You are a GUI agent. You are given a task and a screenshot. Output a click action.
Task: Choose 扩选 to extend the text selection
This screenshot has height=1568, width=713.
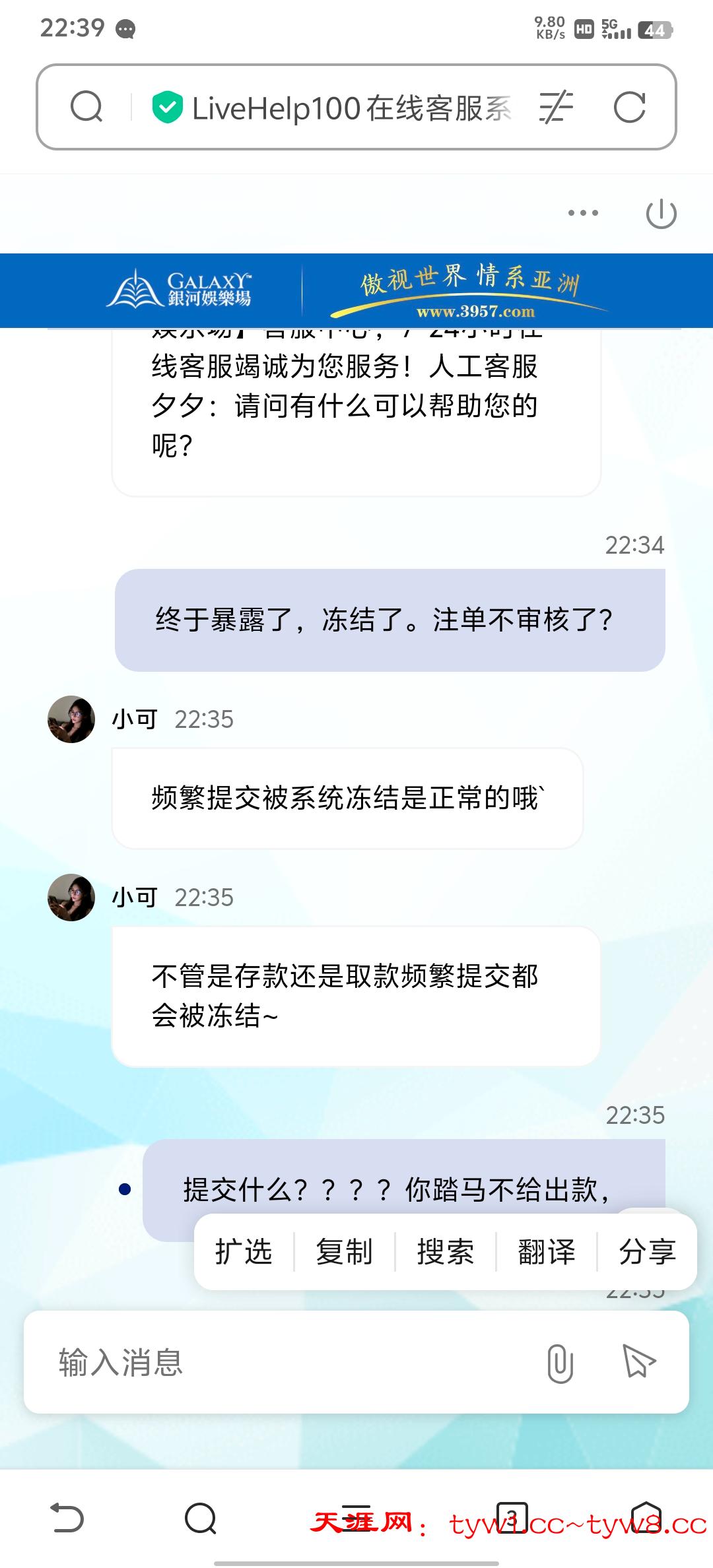pos(244,1251)
